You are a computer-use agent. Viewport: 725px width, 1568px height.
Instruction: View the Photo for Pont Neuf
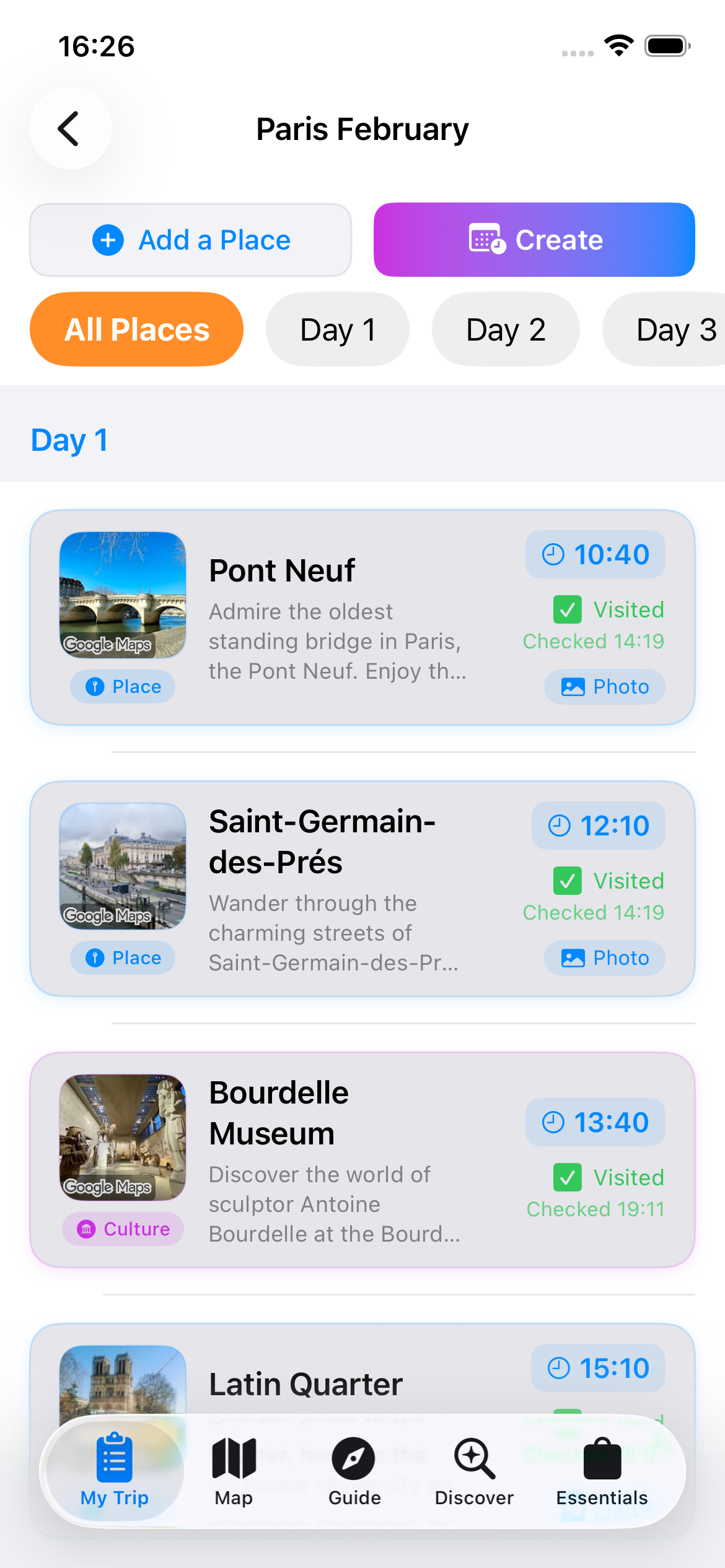pyautogui.click(x=605, y=687)
